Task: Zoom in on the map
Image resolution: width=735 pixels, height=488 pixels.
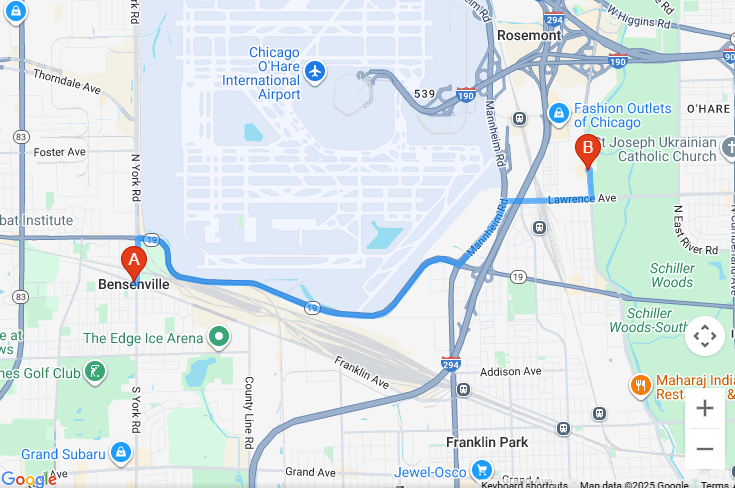Action: click(x=705, y=408)
